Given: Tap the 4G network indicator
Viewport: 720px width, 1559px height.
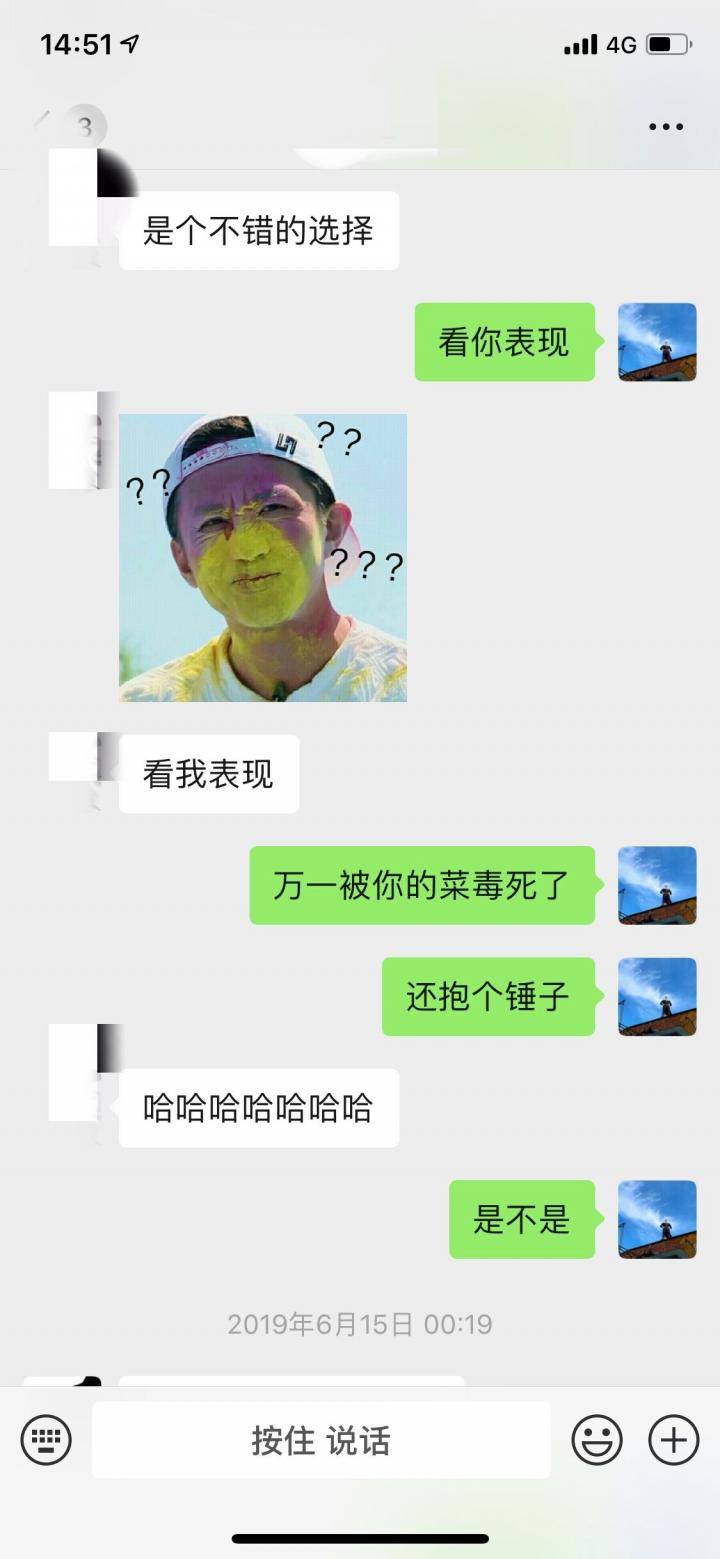Looking at the screenshot, I should click(618, 44).
